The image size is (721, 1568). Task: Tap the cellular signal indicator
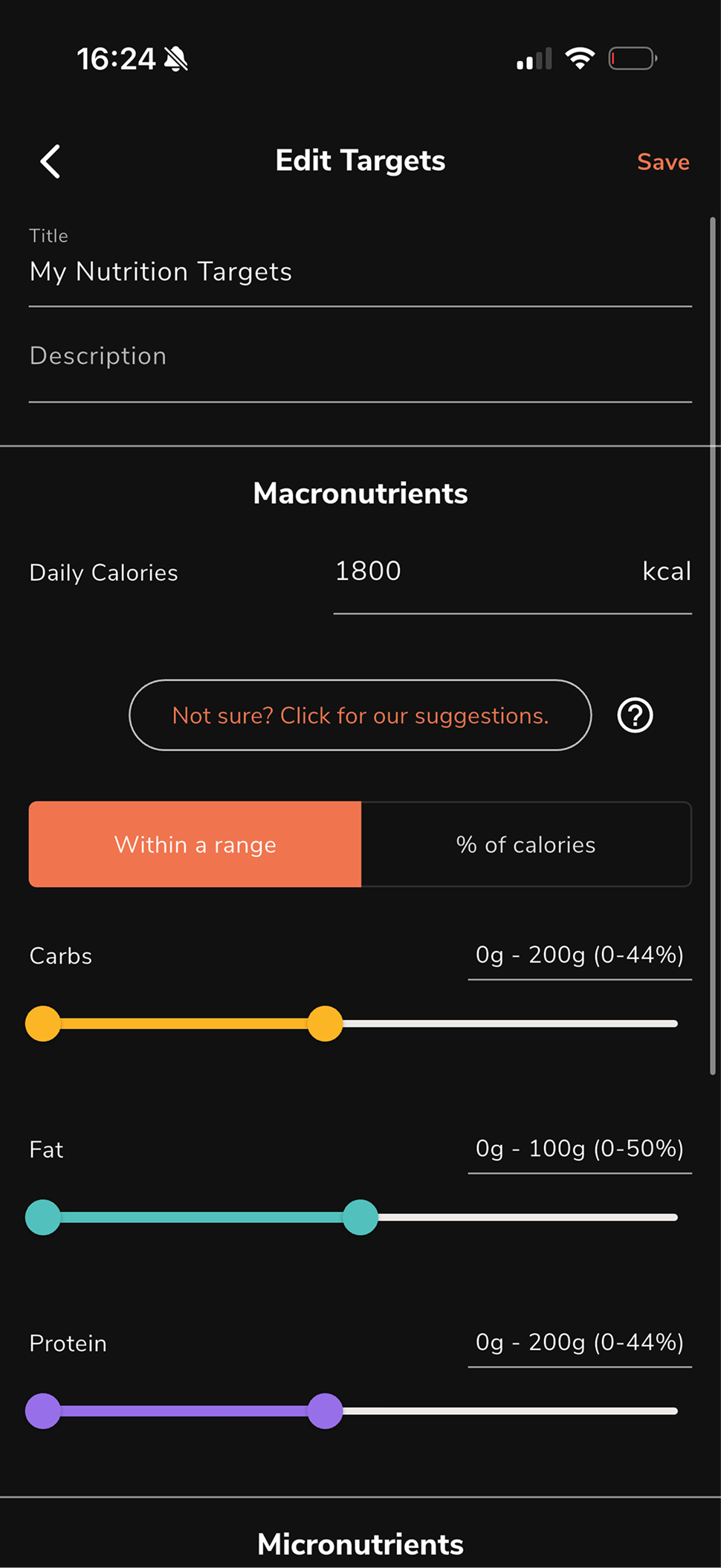(532, 58)
